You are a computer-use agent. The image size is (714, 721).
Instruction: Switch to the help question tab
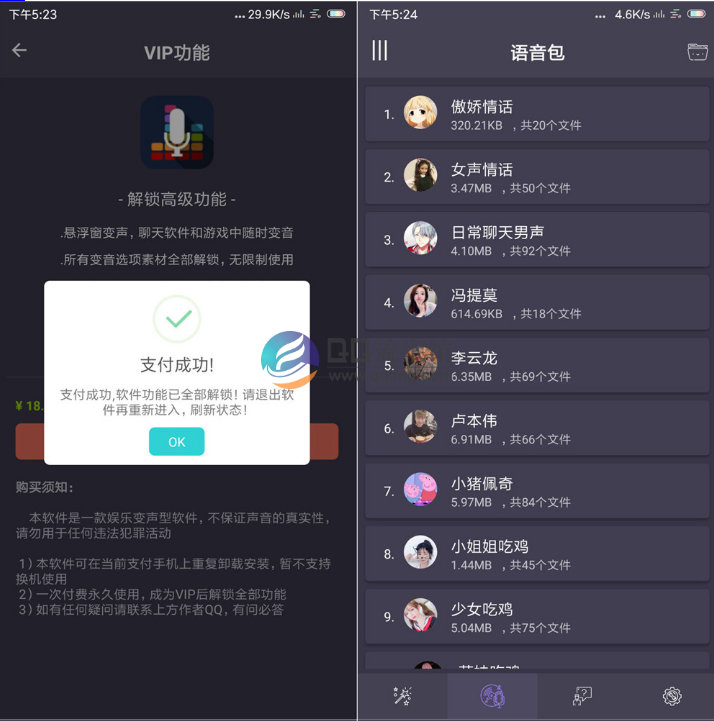click(x=582, y=696)
